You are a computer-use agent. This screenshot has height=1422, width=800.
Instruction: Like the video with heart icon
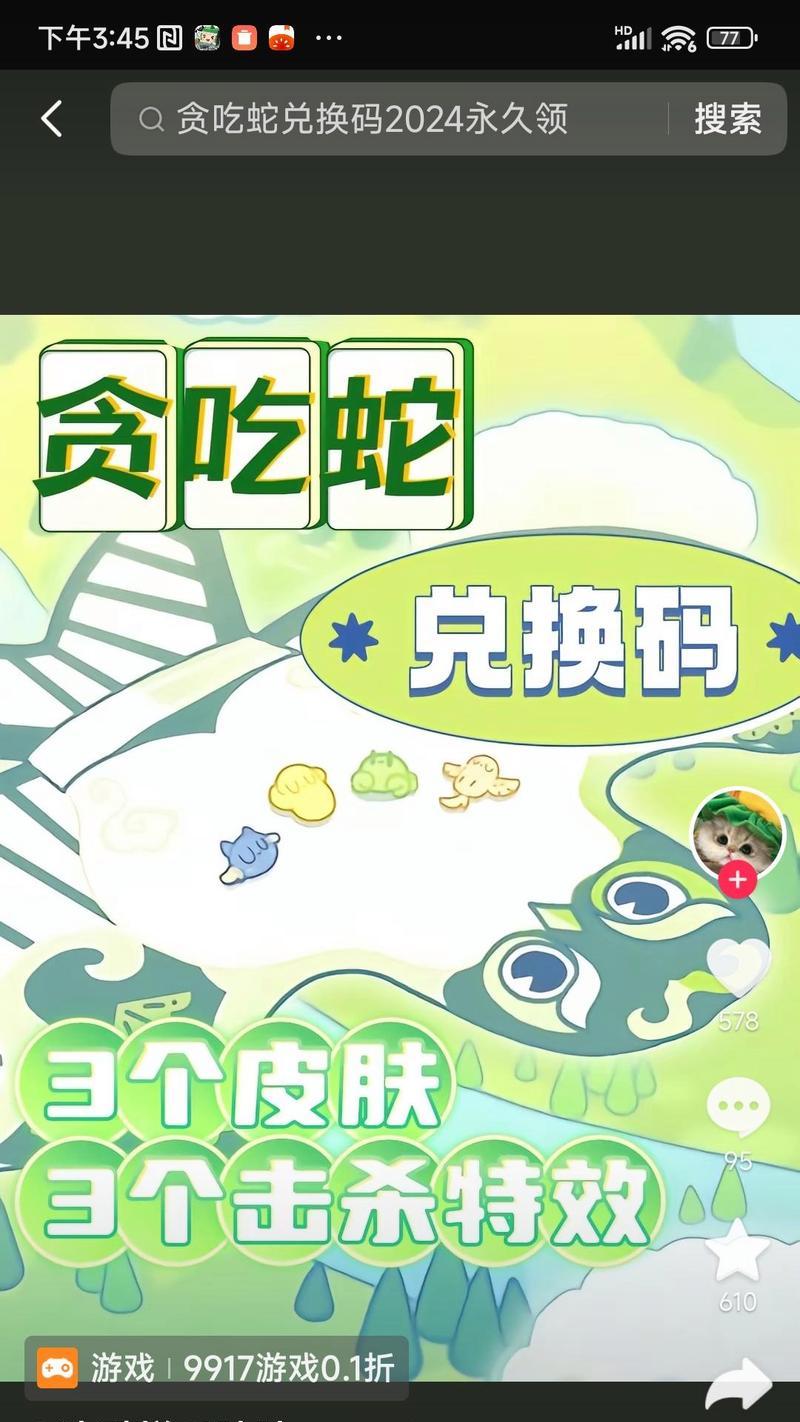(738, 968)
